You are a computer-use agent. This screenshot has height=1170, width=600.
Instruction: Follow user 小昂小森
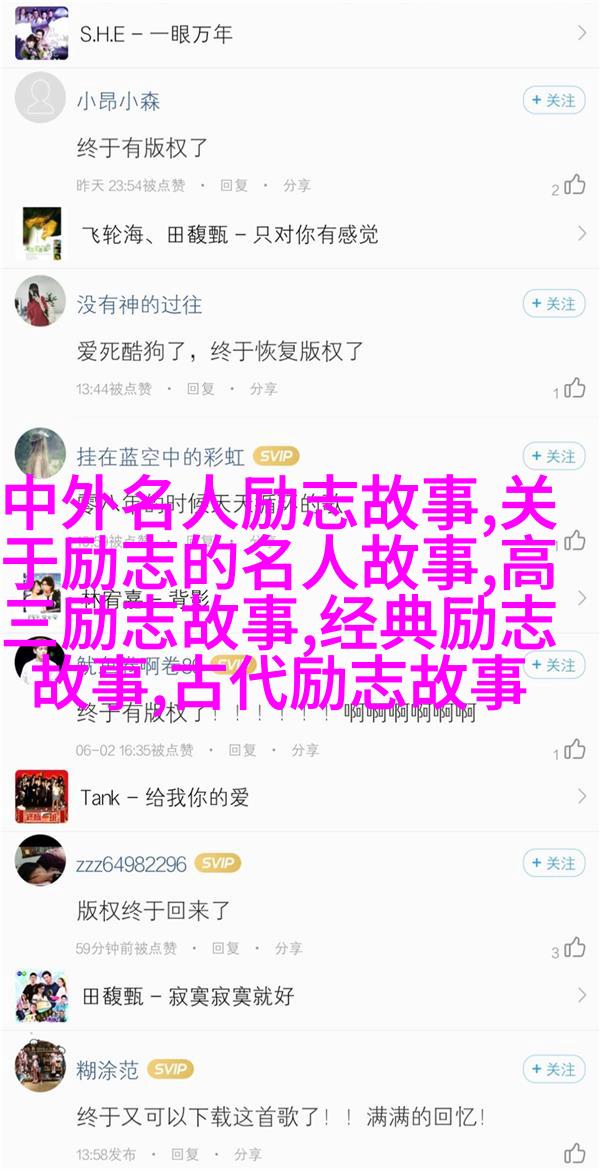click(x=553, y=100)
